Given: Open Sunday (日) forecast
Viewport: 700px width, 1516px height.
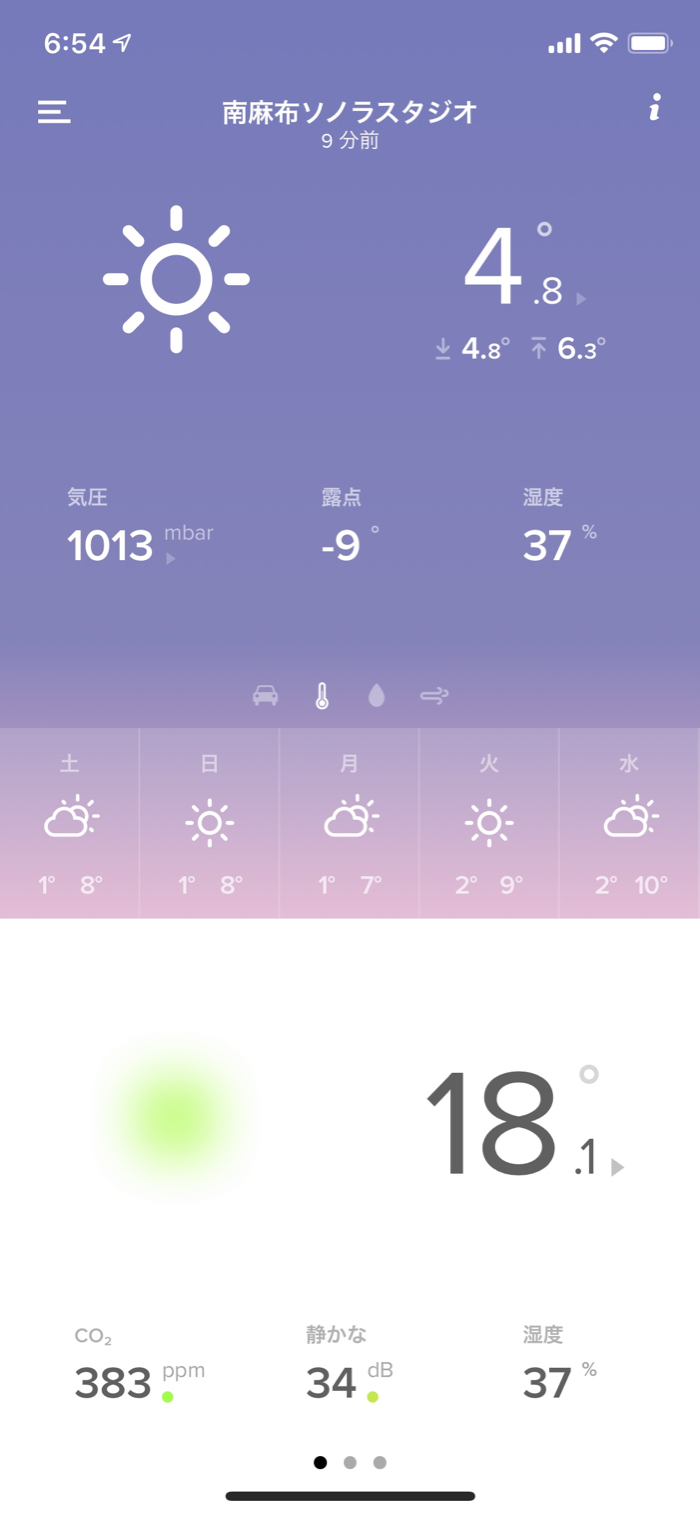Looking at the screenshot, I should 210,823.
